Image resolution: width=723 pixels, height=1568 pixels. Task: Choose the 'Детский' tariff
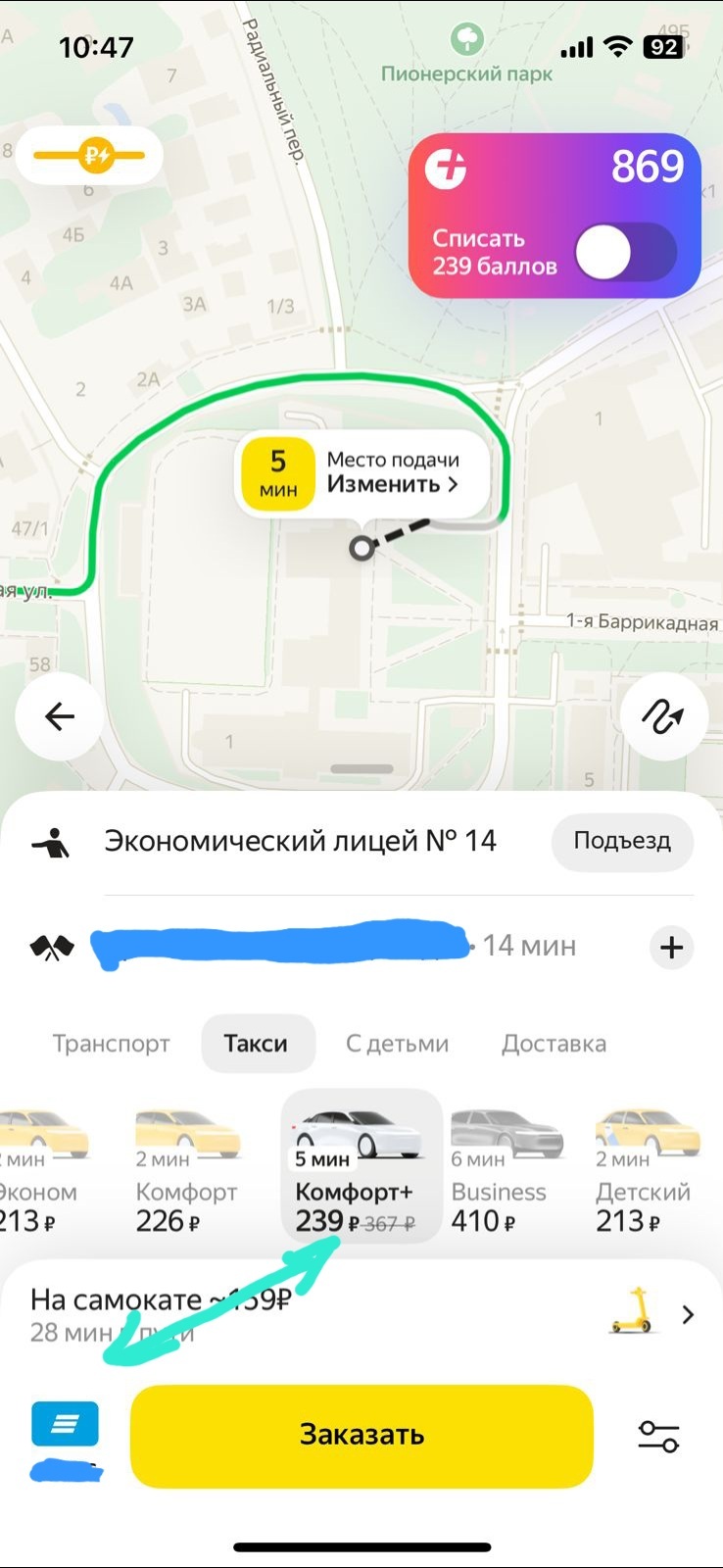click(646, 1169)
